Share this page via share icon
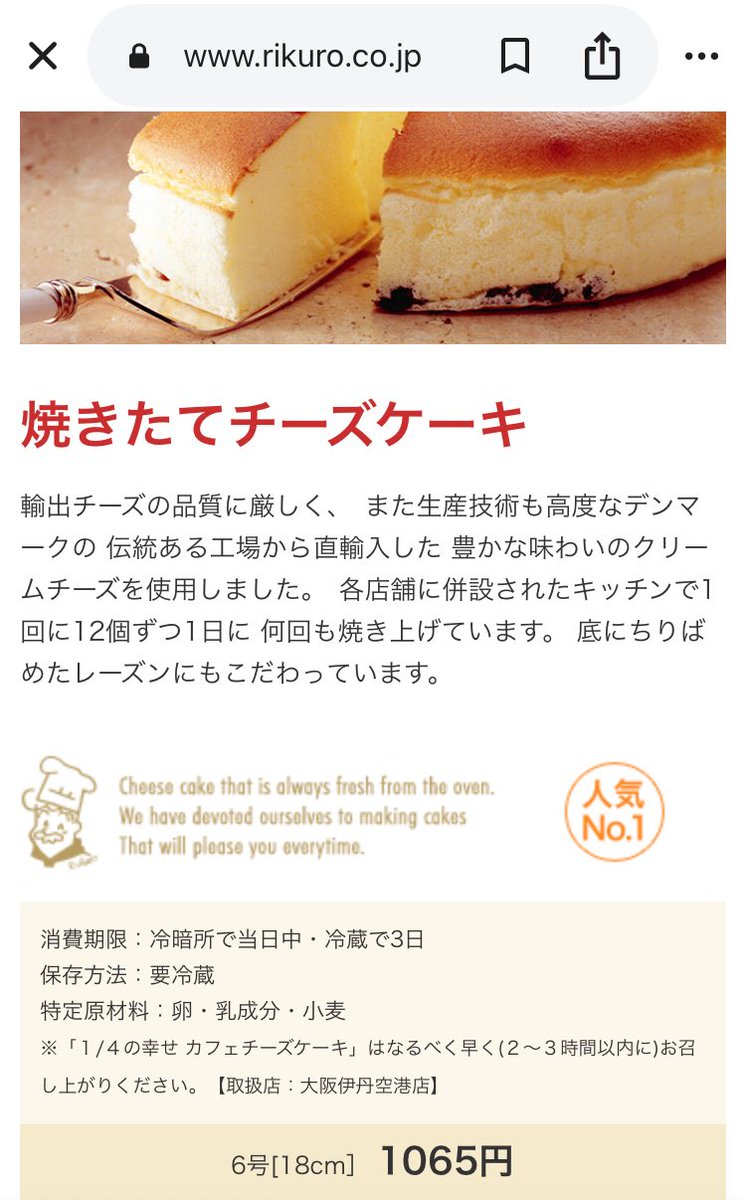Image resolution: width=746 pixels, height=1200 pixels. (x=602, y=56)
